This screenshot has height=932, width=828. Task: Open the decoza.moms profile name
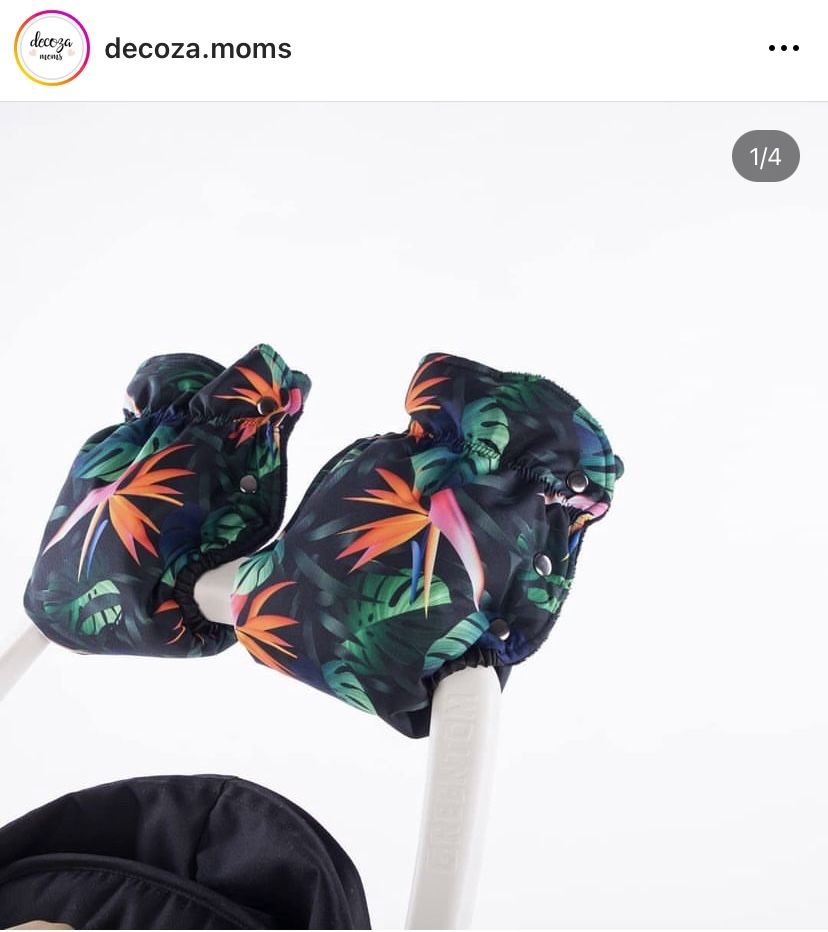pos(198,48)
